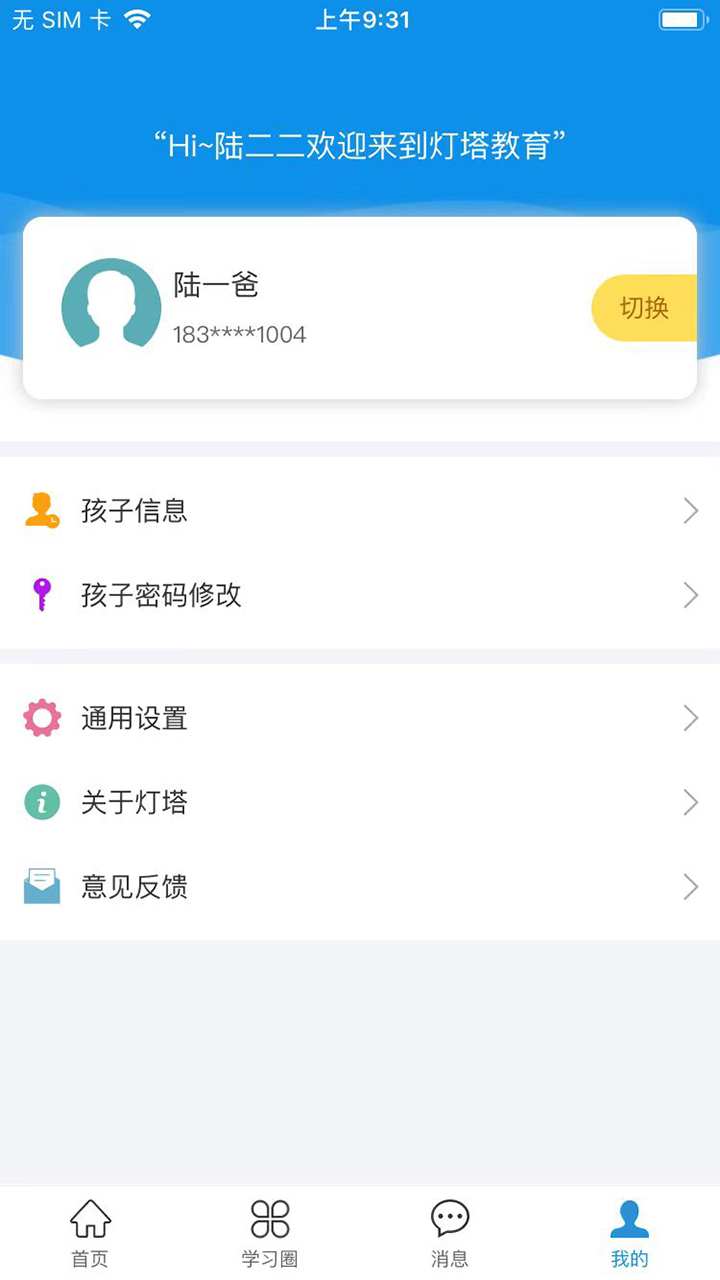Screen dimensions: 720x1280
Task: Tap the 孩子信息 child info icon
Action: tap(41, 511)
